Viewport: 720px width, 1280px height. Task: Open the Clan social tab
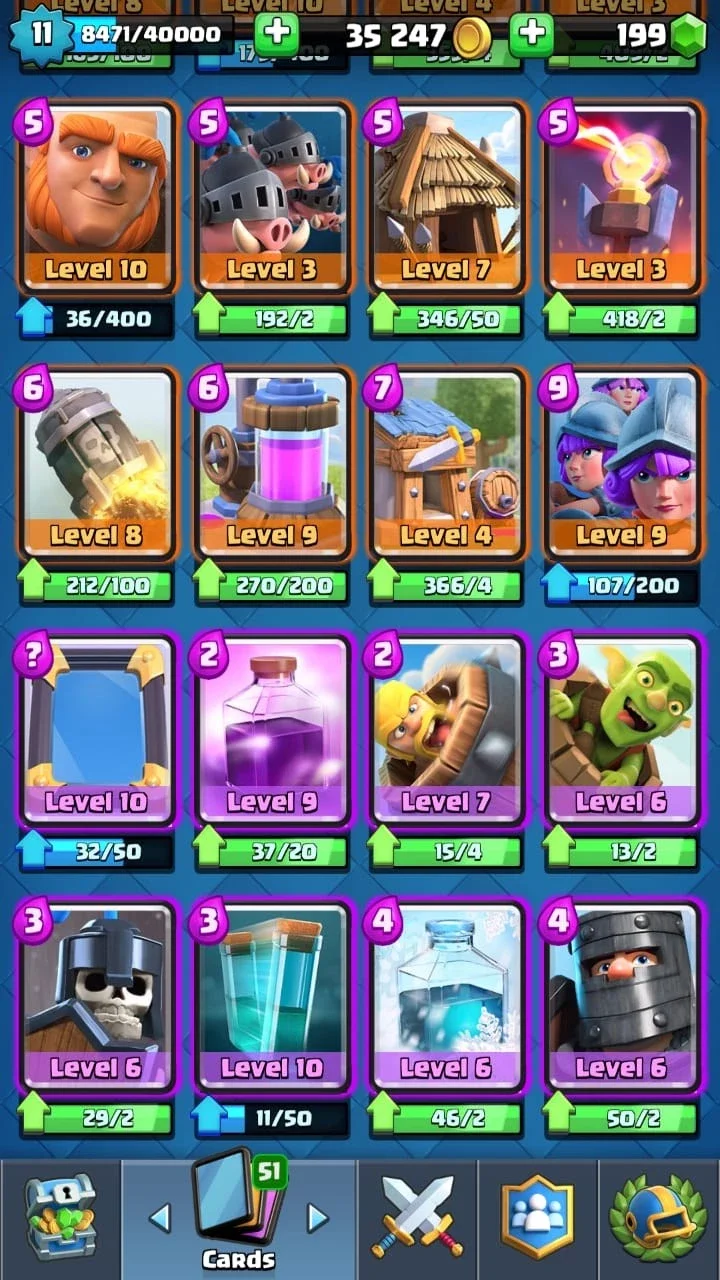coord(537,1218)
